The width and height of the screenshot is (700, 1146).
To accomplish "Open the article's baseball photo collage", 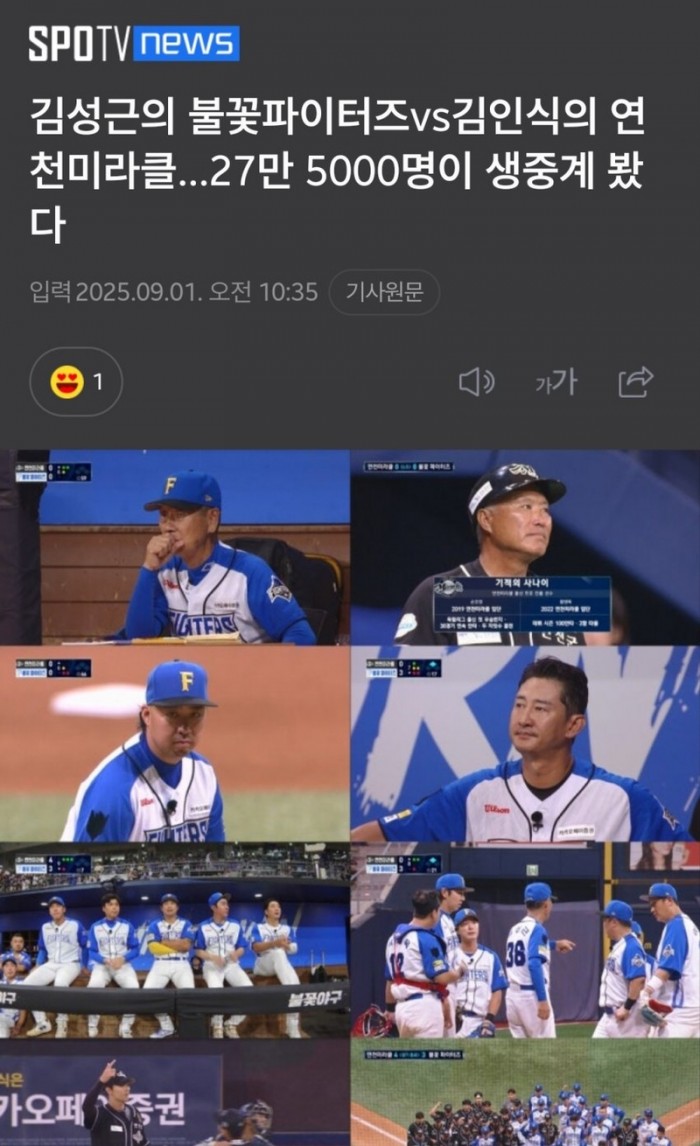I will pyautogui.click(x=350, y=797).
